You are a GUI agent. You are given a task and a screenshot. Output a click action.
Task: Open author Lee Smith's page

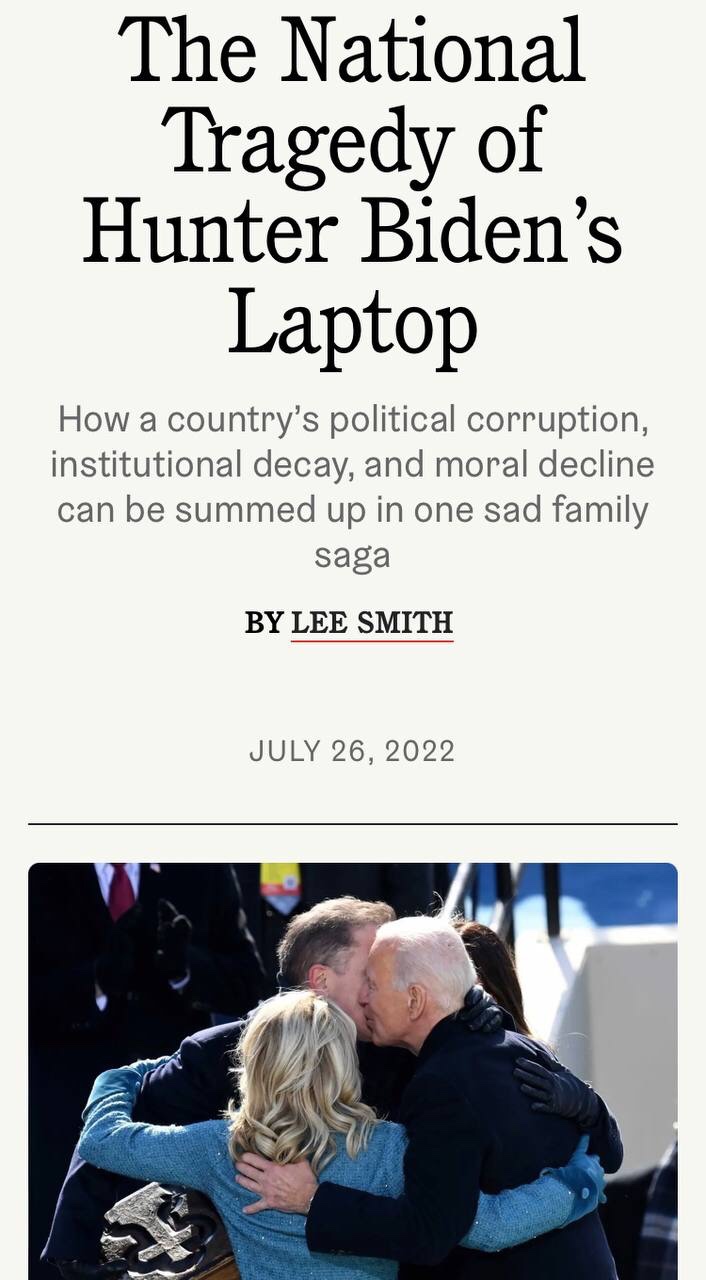pos(372,623)
